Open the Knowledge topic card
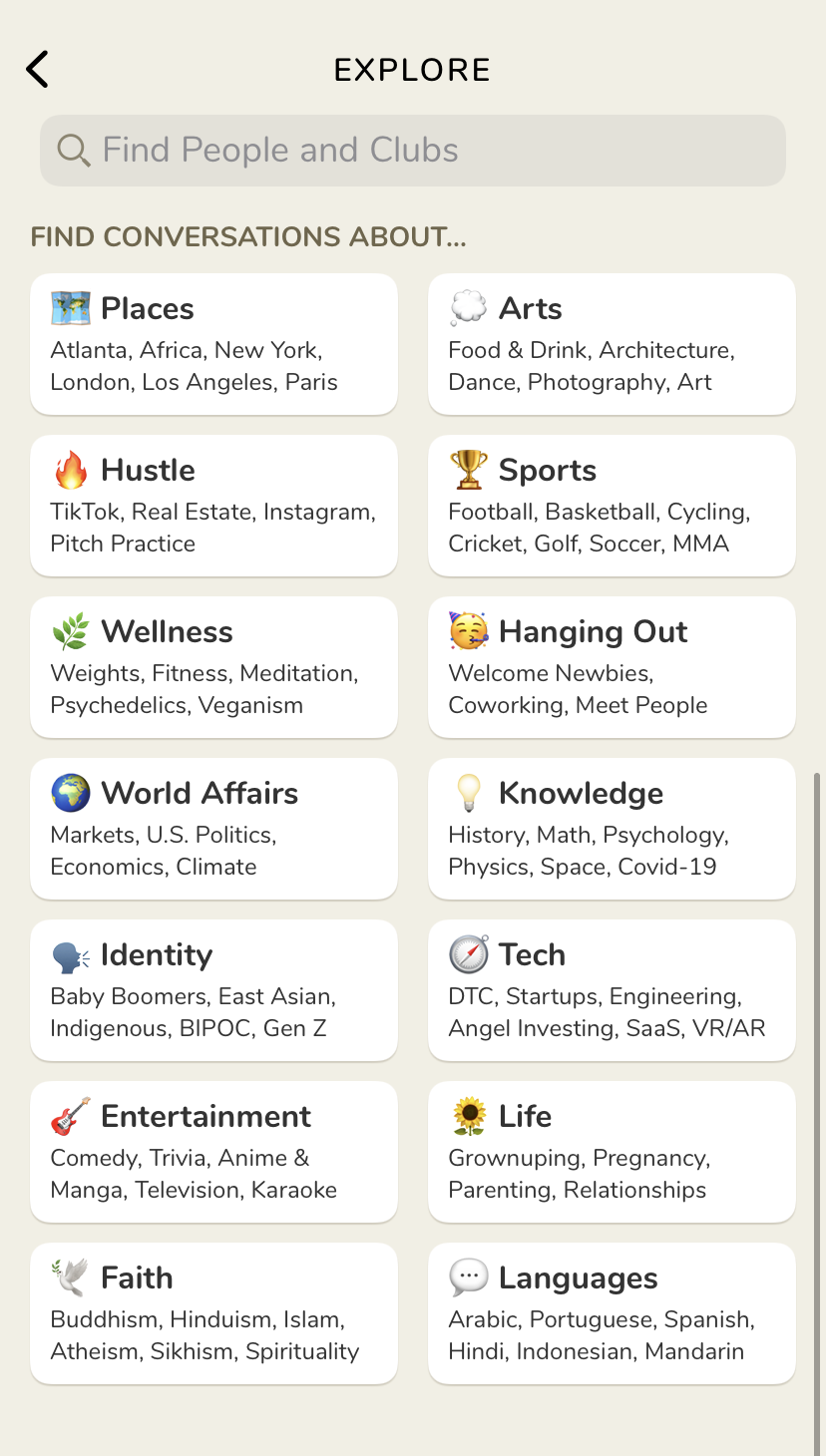This screenshot has height=1456, width=826. point(612,829)
